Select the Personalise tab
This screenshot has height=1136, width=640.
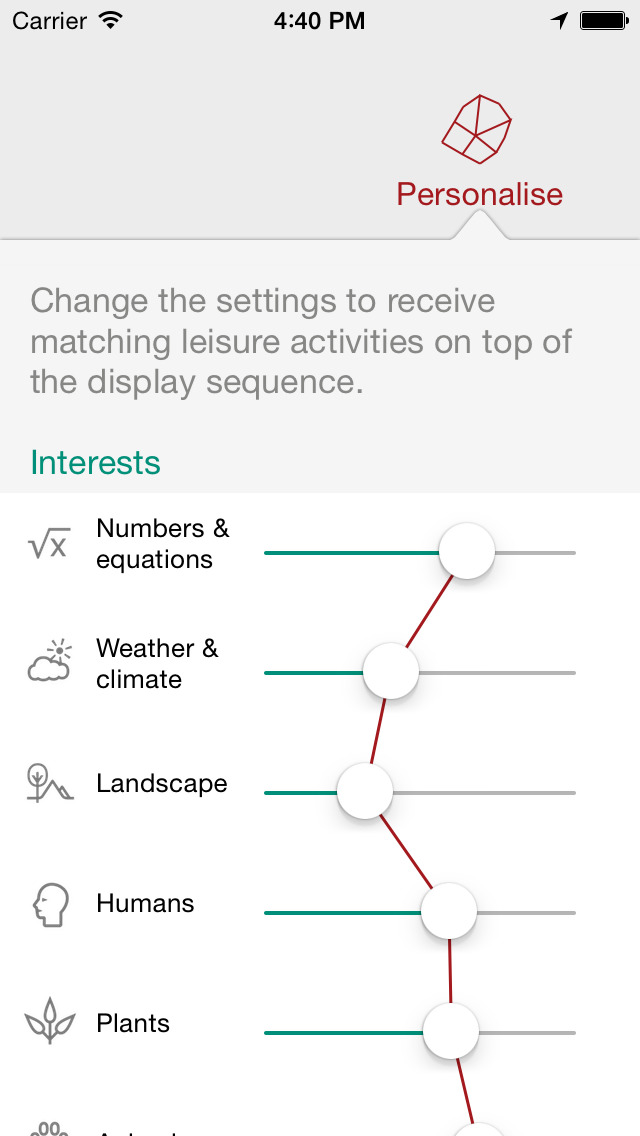tap(479, 152)
